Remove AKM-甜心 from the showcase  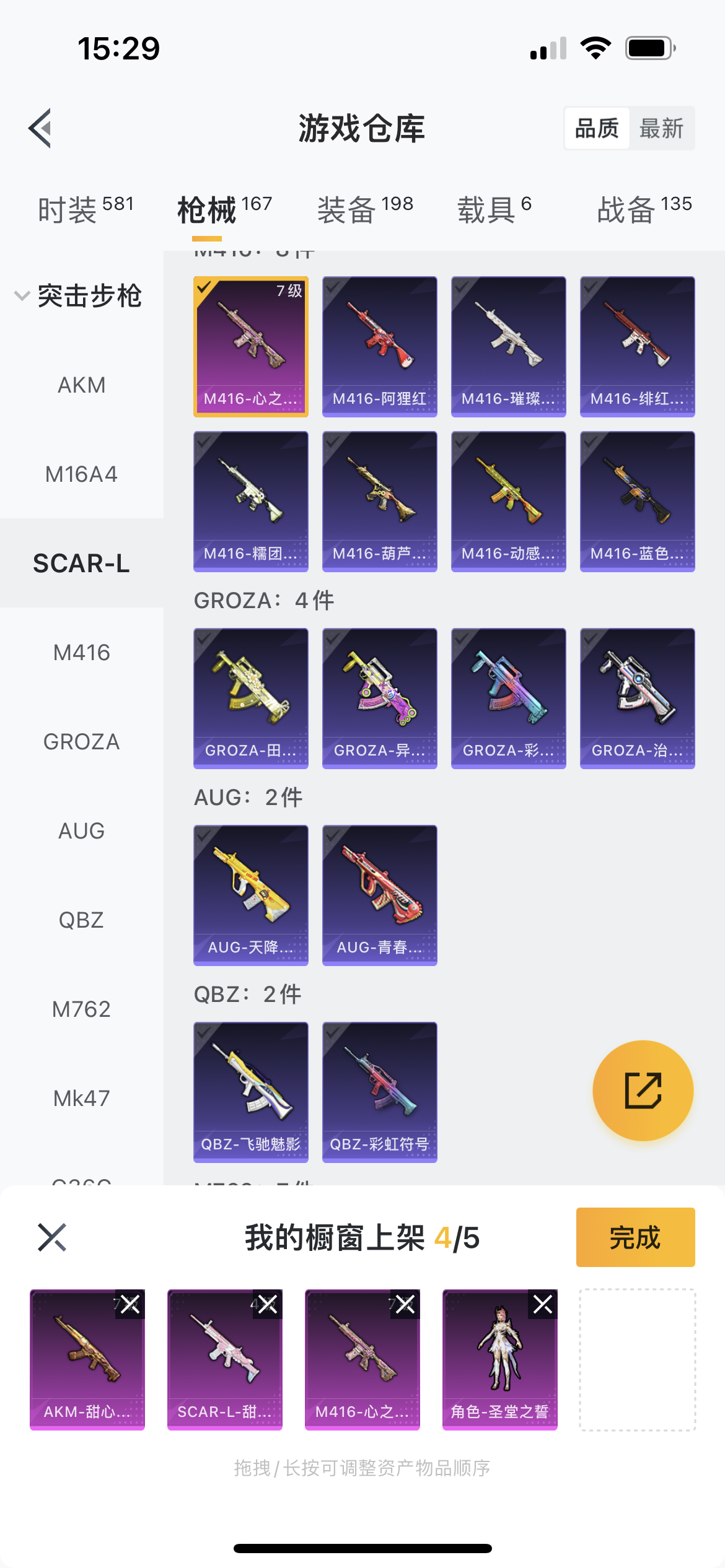[x=130, y=1305]
